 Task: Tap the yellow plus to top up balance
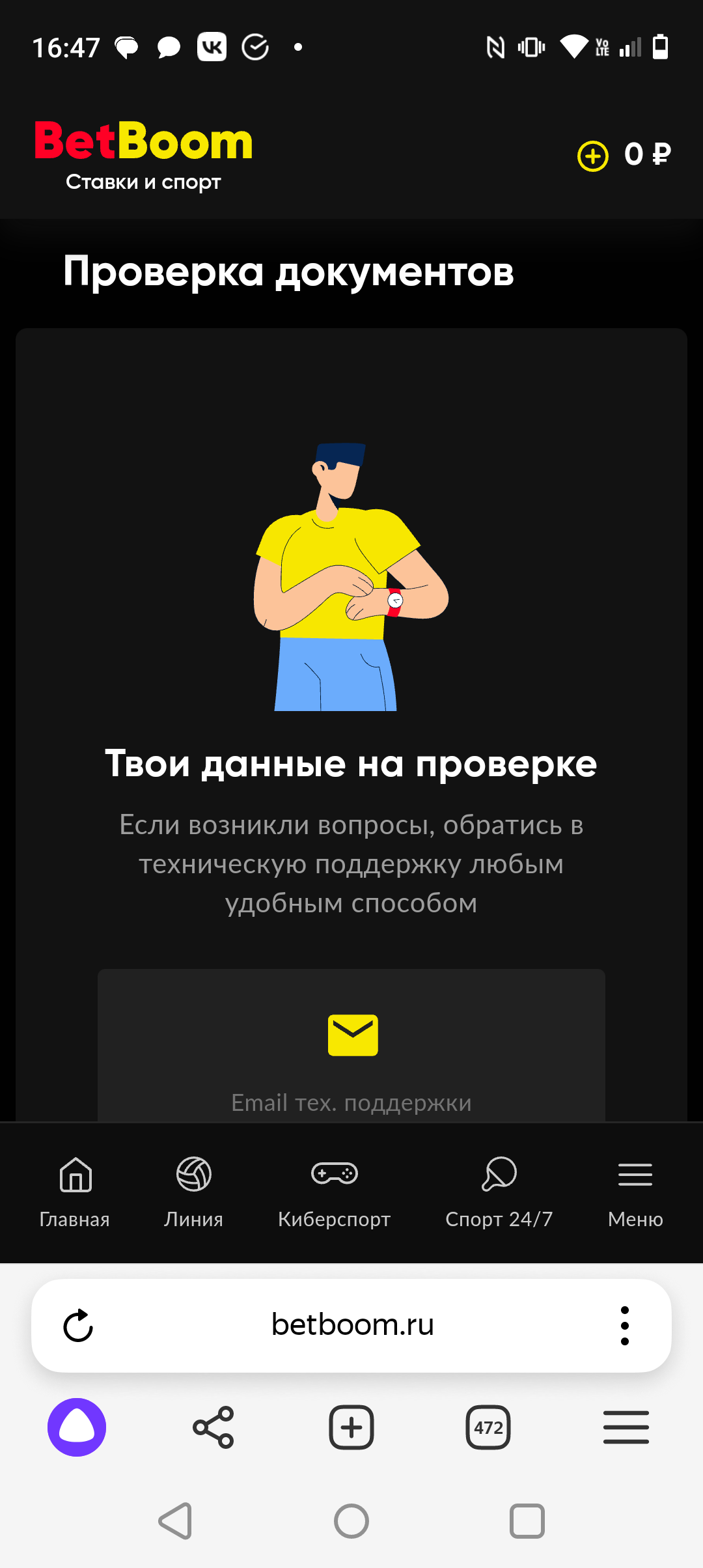592,156
